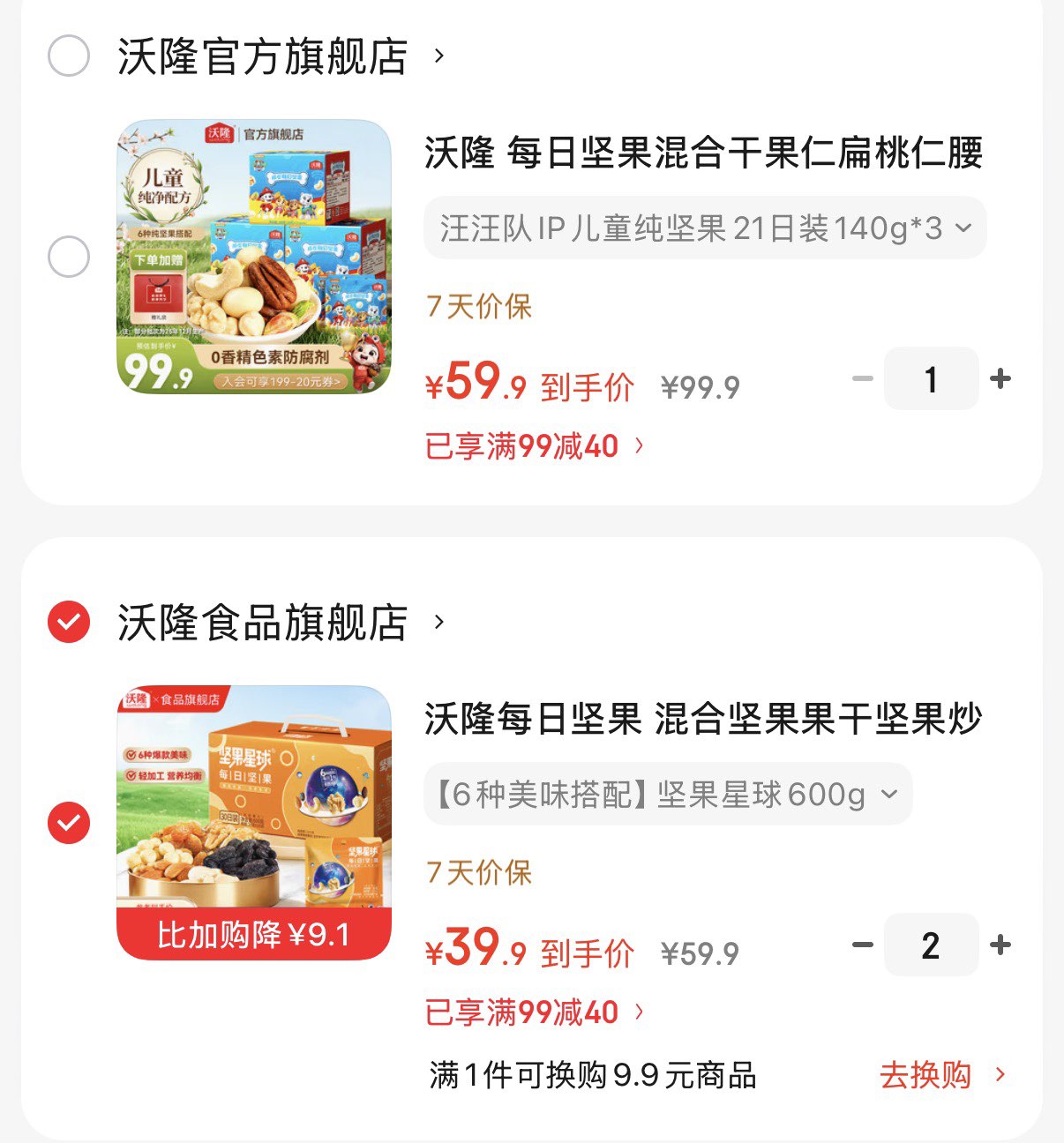View 已享满99减40 promo for the ¥39.9 item
1064x1143 pixels.
point(534,1012)
